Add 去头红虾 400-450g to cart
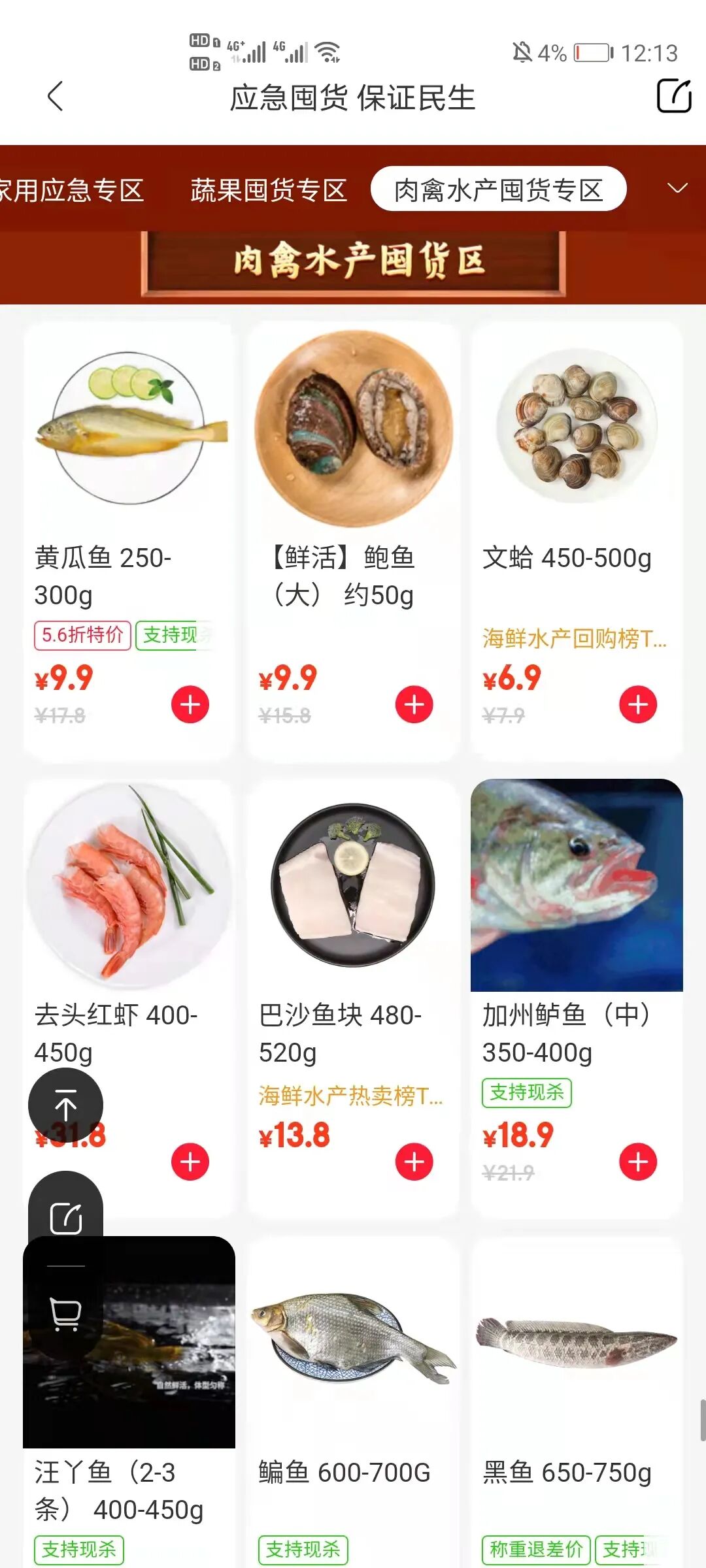 point(190,1162)
